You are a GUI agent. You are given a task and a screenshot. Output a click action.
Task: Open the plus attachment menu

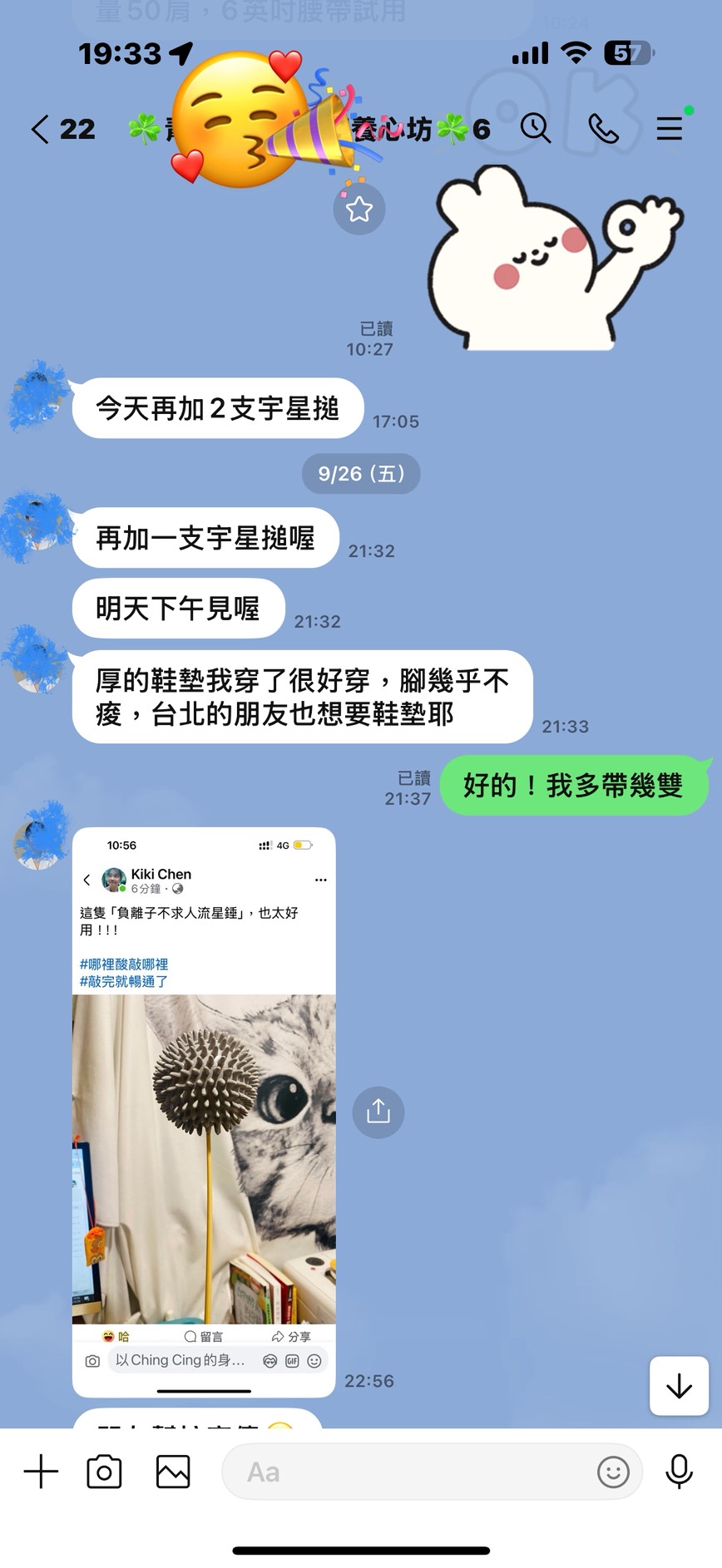[41, 1472]
